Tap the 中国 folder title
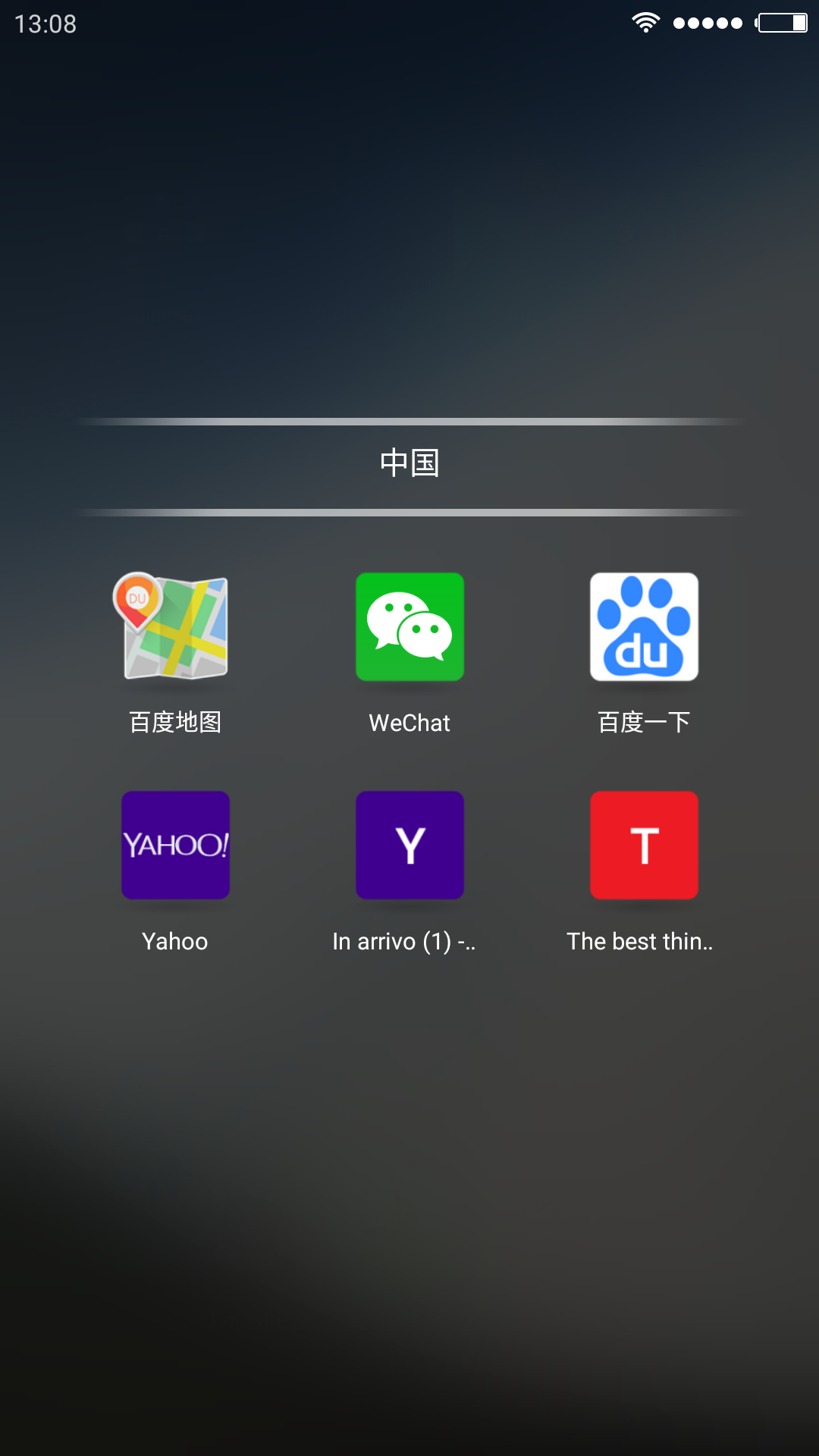Image resolution: width=819 pixels, height=1456 pixels. coord(409,463)
